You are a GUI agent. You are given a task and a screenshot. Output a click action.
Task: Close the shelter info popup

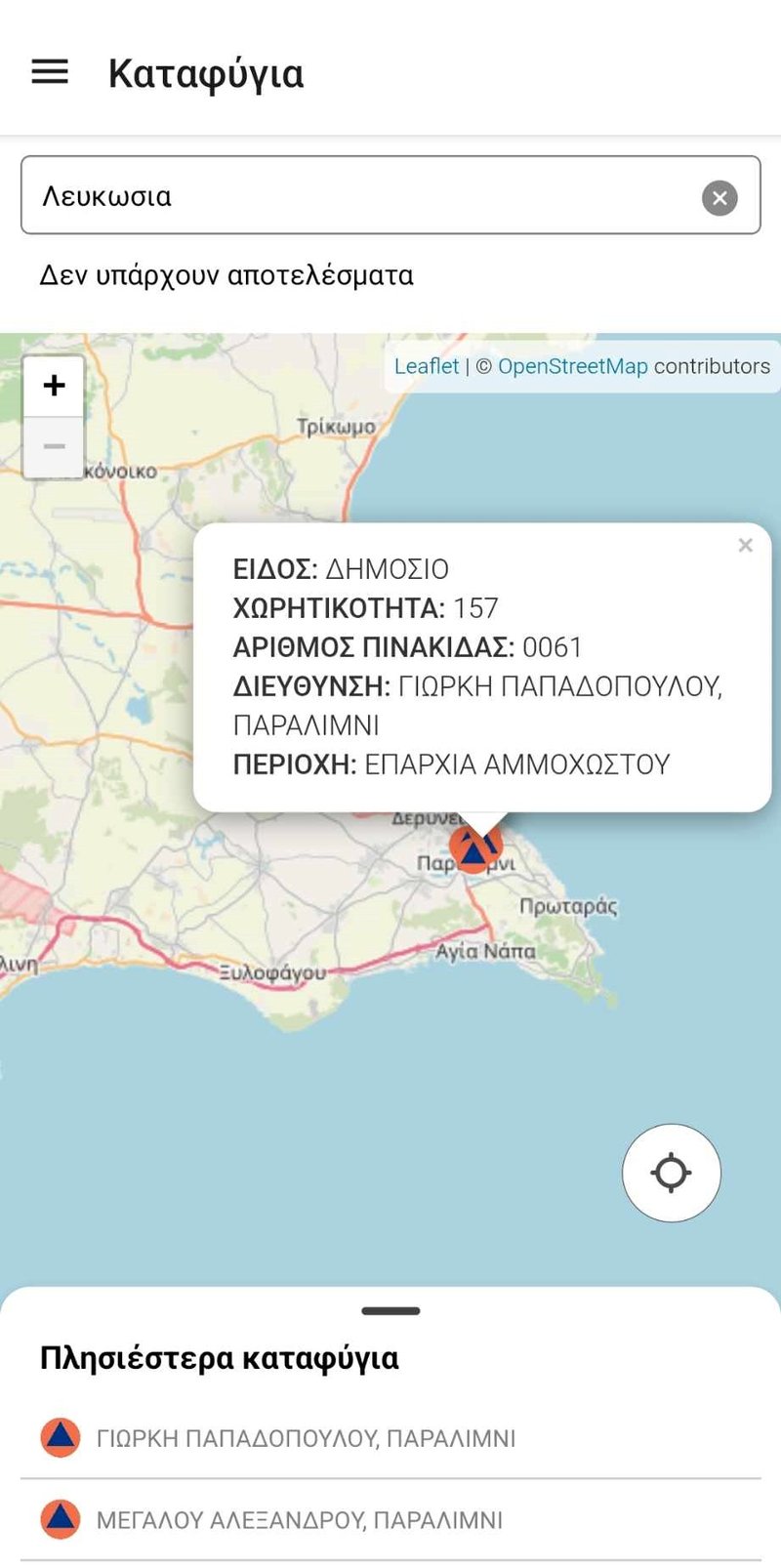click(x=745, y=546)
